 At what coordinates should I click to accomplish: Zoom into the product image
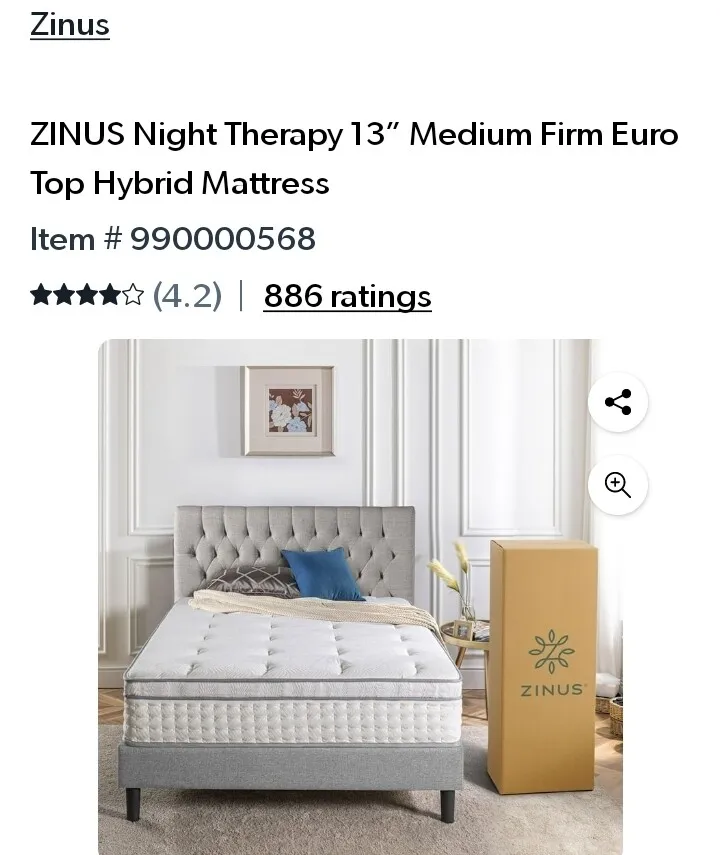pyautogui.click(x=618, y=485)
